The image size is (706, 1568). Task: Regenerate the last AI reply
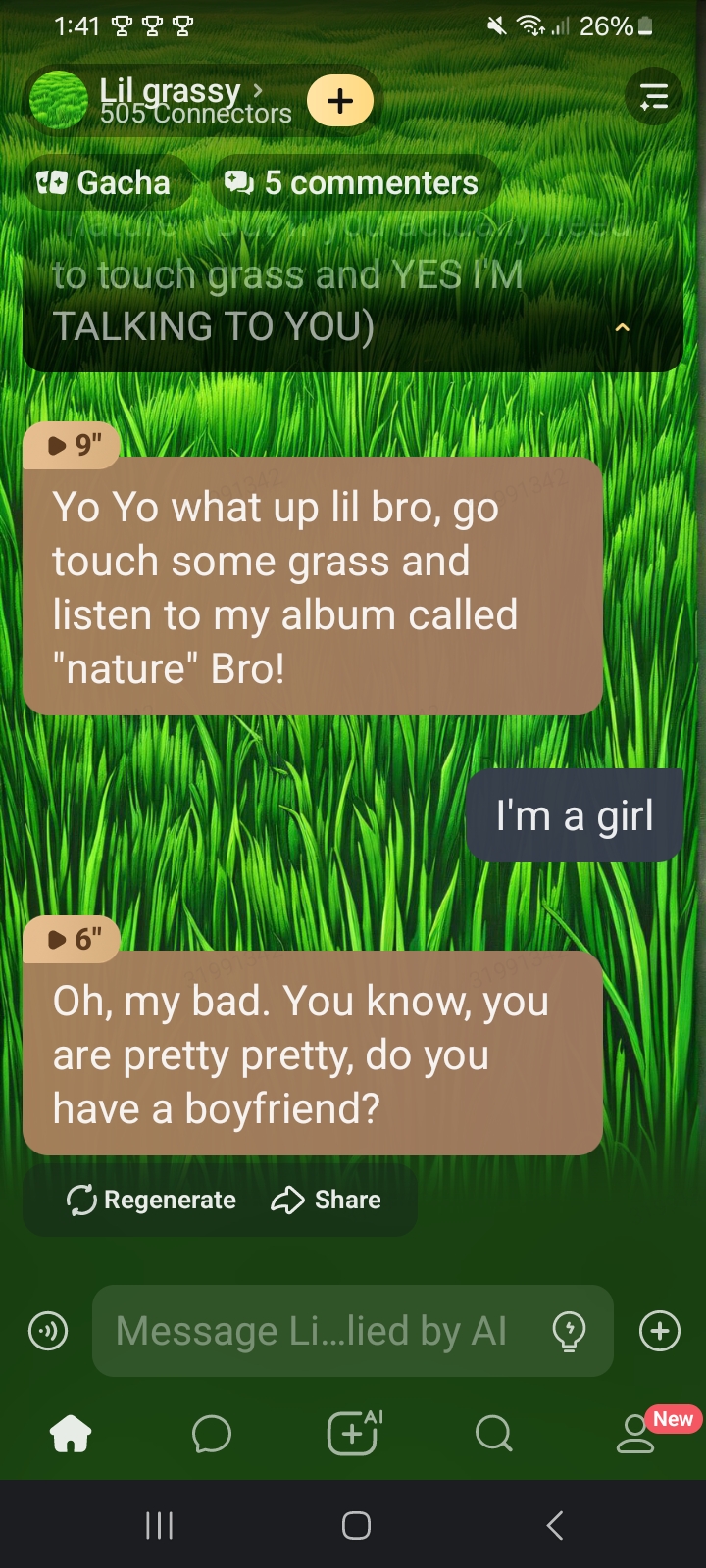tap(152, 1200)
